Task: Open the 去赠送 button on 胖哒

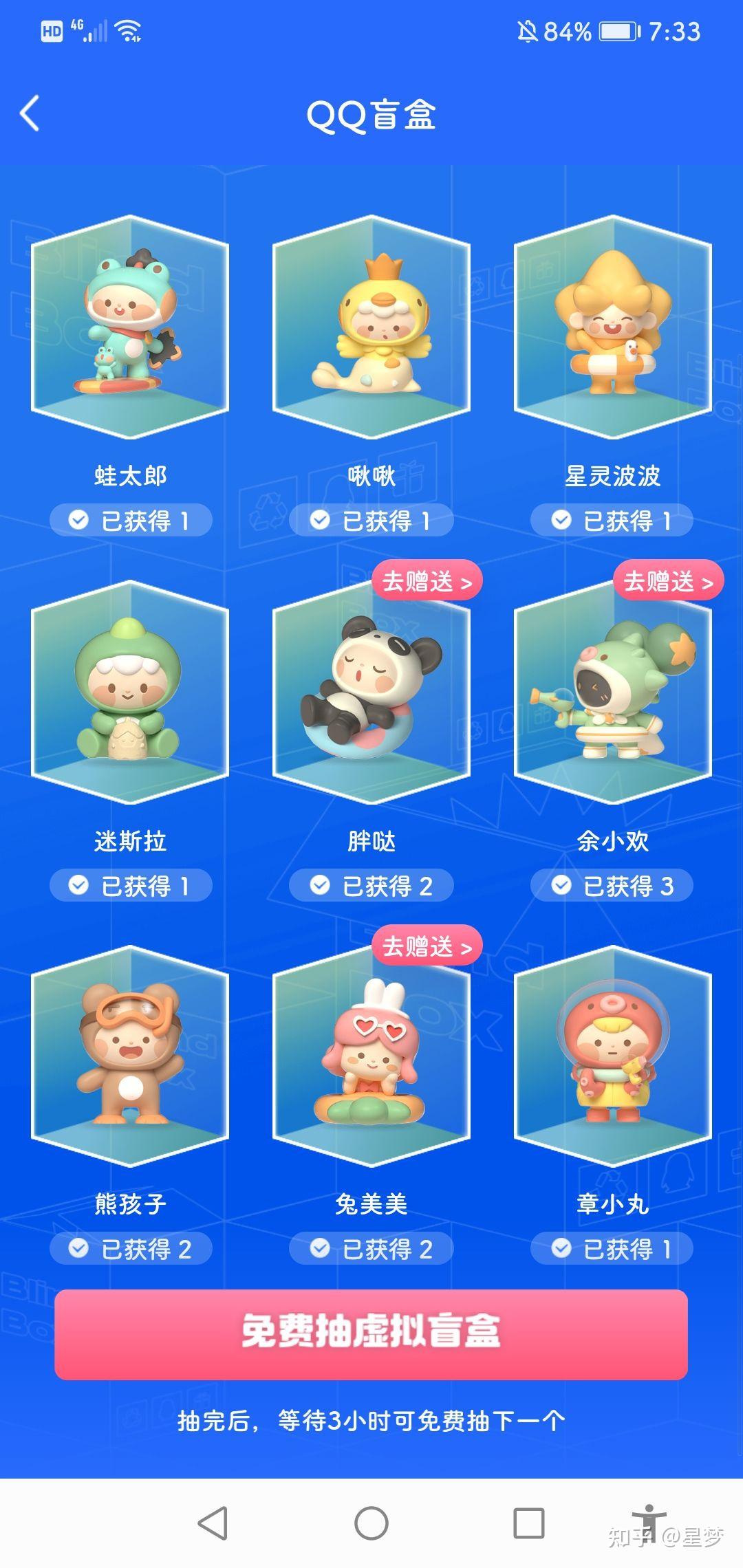Action: (427, 582)
